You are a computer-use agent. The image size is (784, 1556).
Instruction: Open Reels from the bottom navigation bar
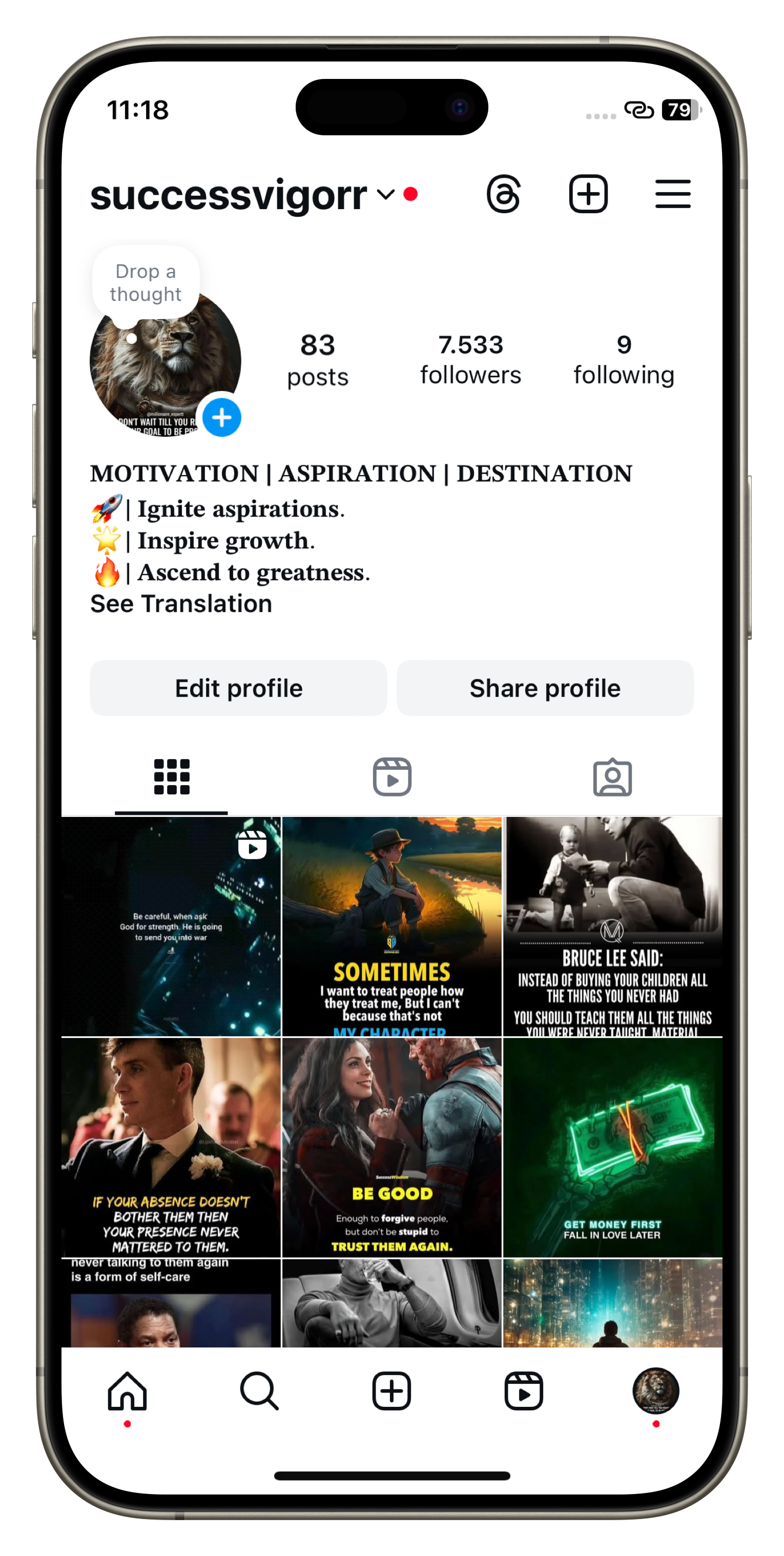[524, 1390]
